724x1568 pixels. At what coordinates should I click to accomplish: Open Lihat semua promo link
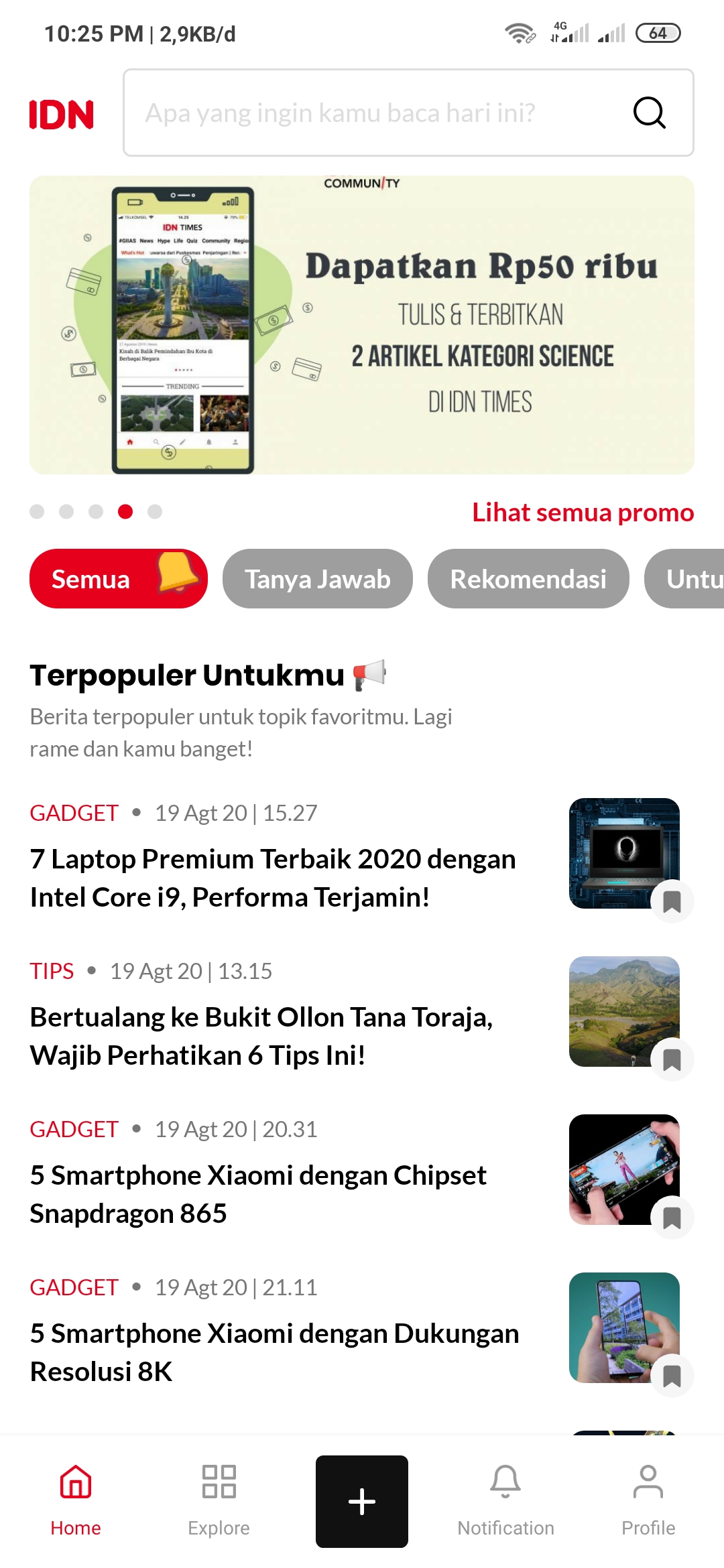pyautogui.click(x=583, y=513)
